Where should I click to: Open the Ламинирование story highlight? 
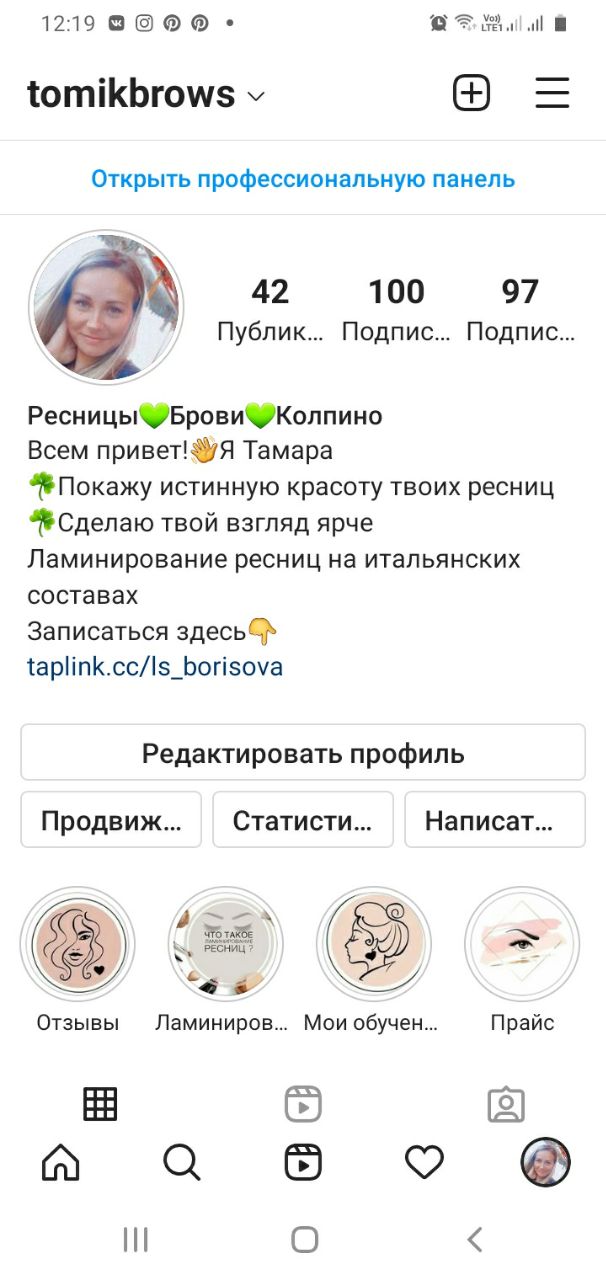click(226, 944)
